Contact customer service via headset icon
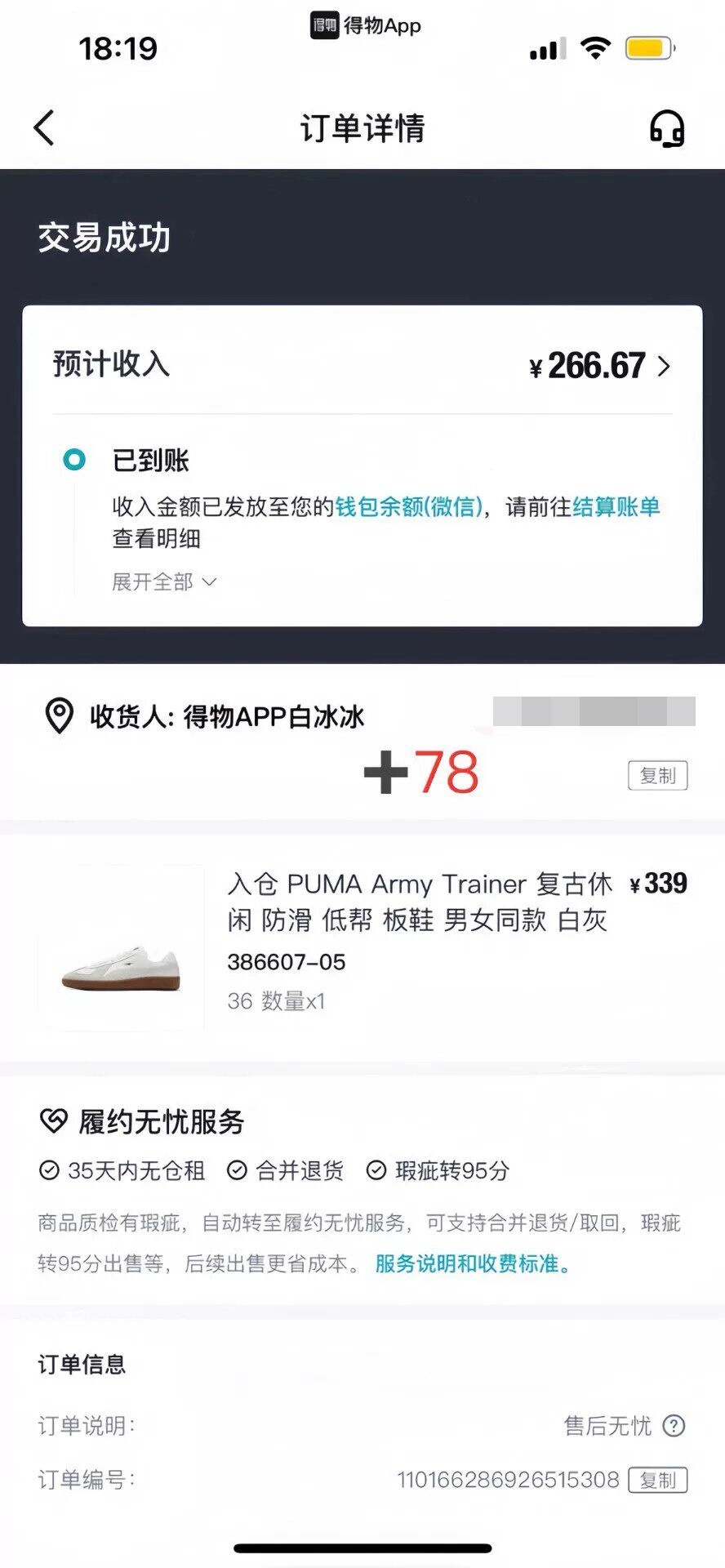Viewport: 725px width, 1568px height. tap(666, 128)
